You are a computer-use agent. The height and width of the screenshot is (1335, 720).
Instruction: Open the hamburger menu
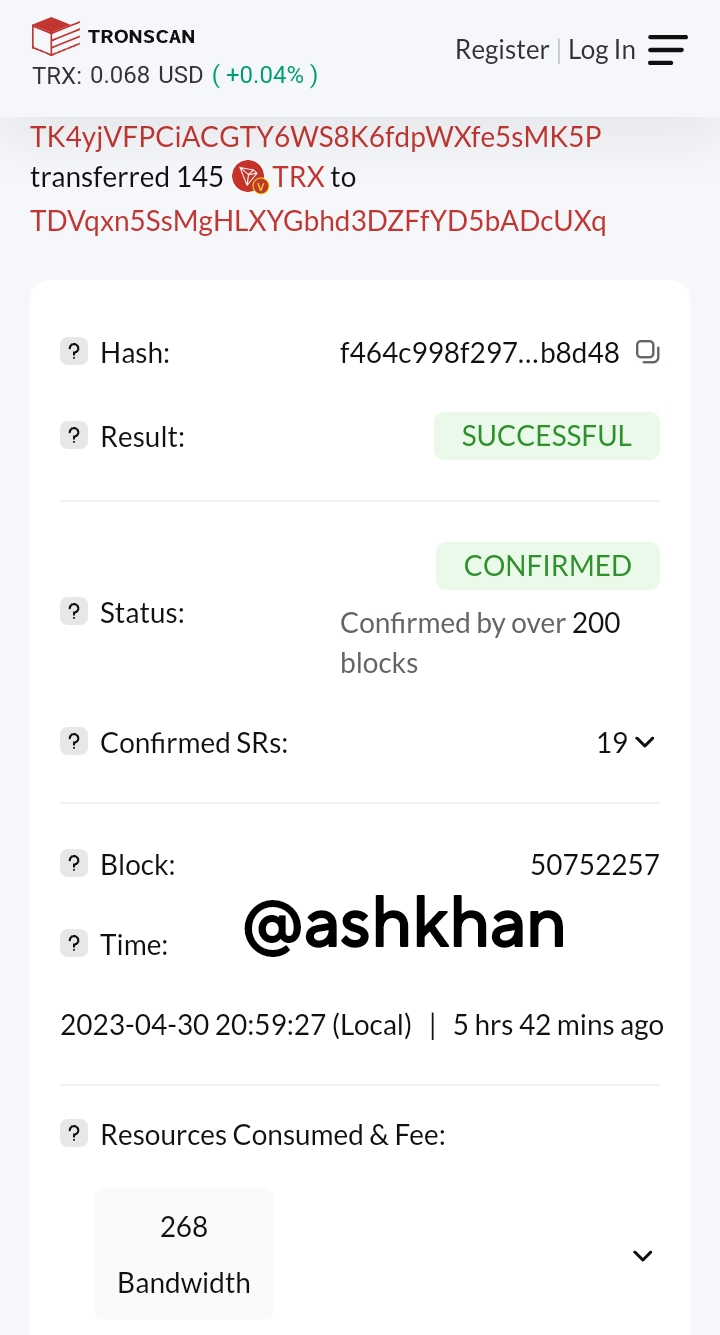coord(667,50)
